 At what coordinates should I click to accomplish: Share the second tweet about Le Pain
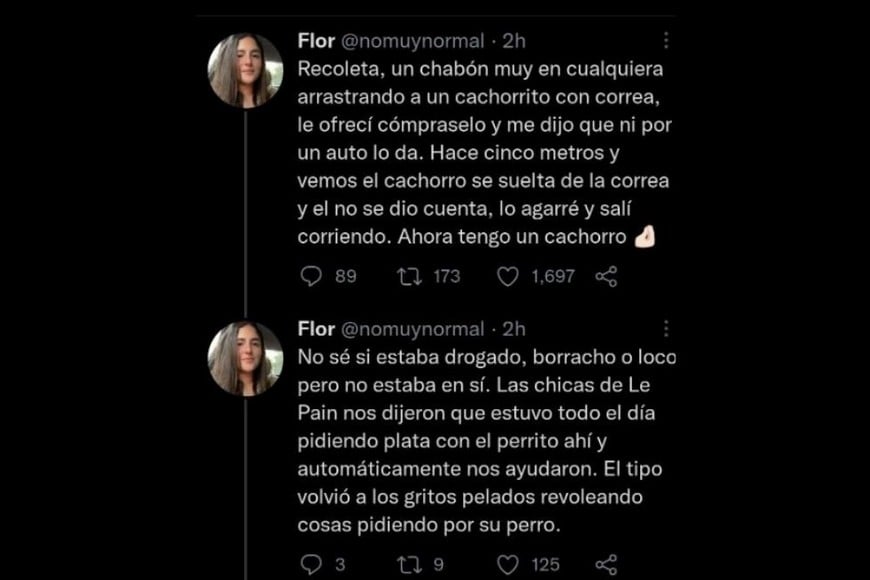coord(606,564)
